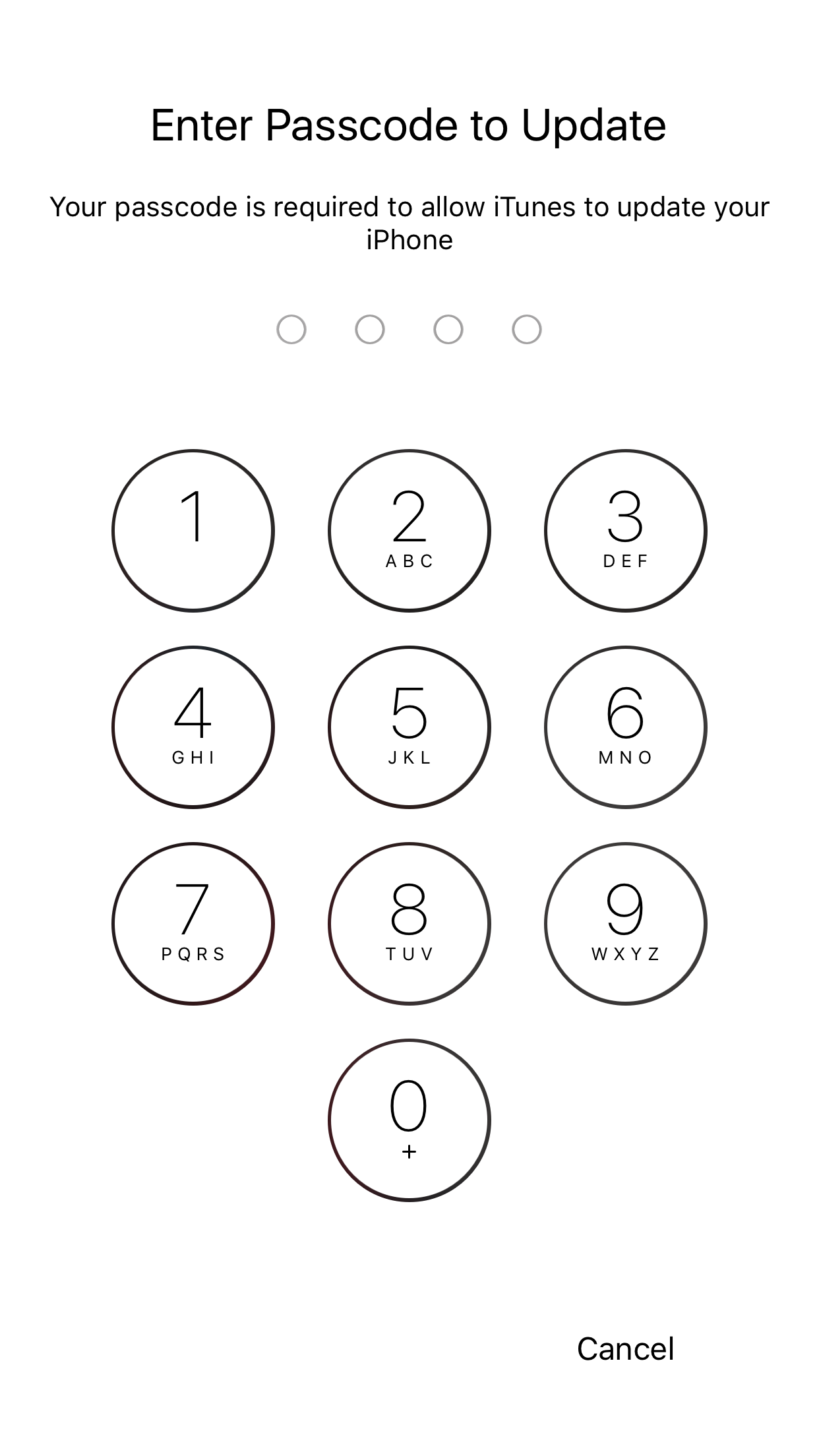The height and width of the screenshot is (1456, 819).
Task: Tap the 7 PQRS key
Action: (193, 924)
